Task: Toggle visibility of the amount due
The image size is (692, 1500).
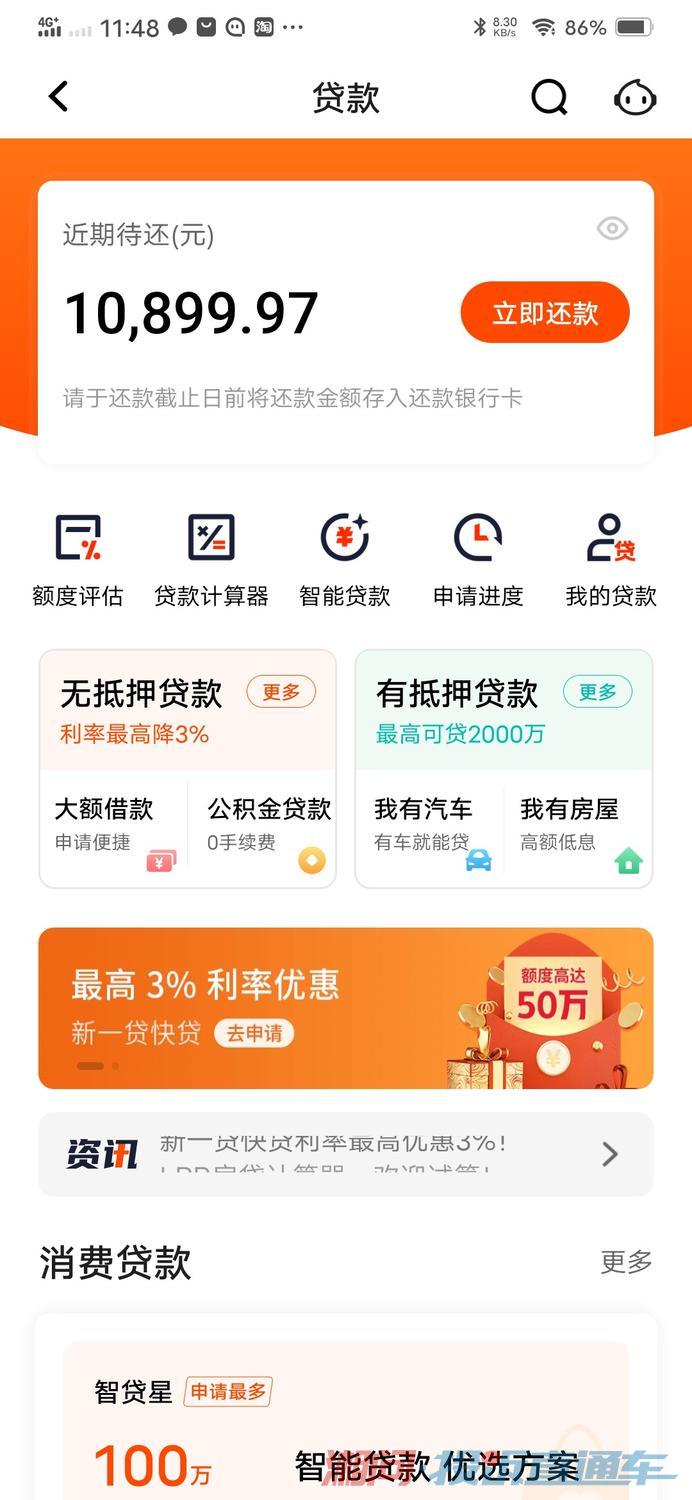Action: click(612, 229)
